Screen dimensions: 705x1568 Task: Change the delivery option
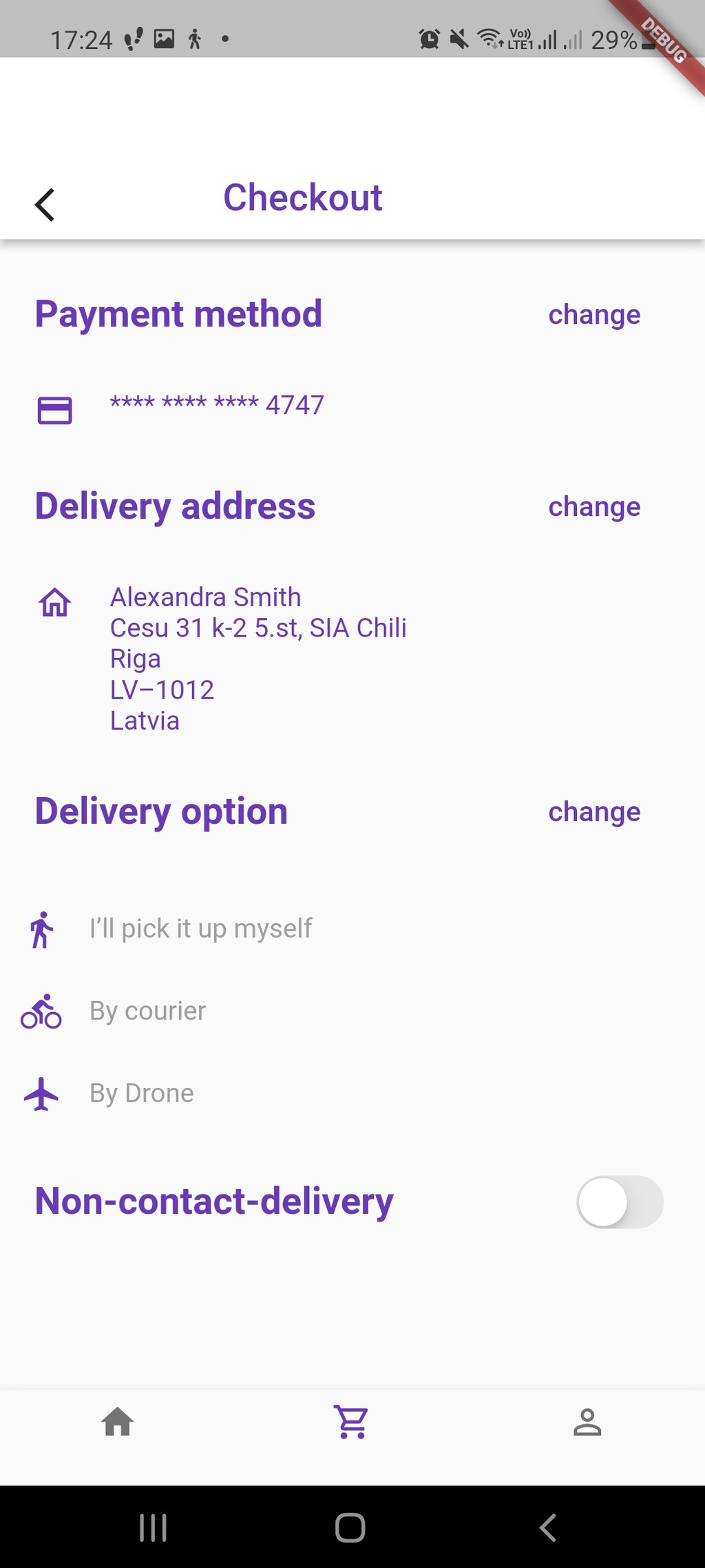click(x=594, y=812)
